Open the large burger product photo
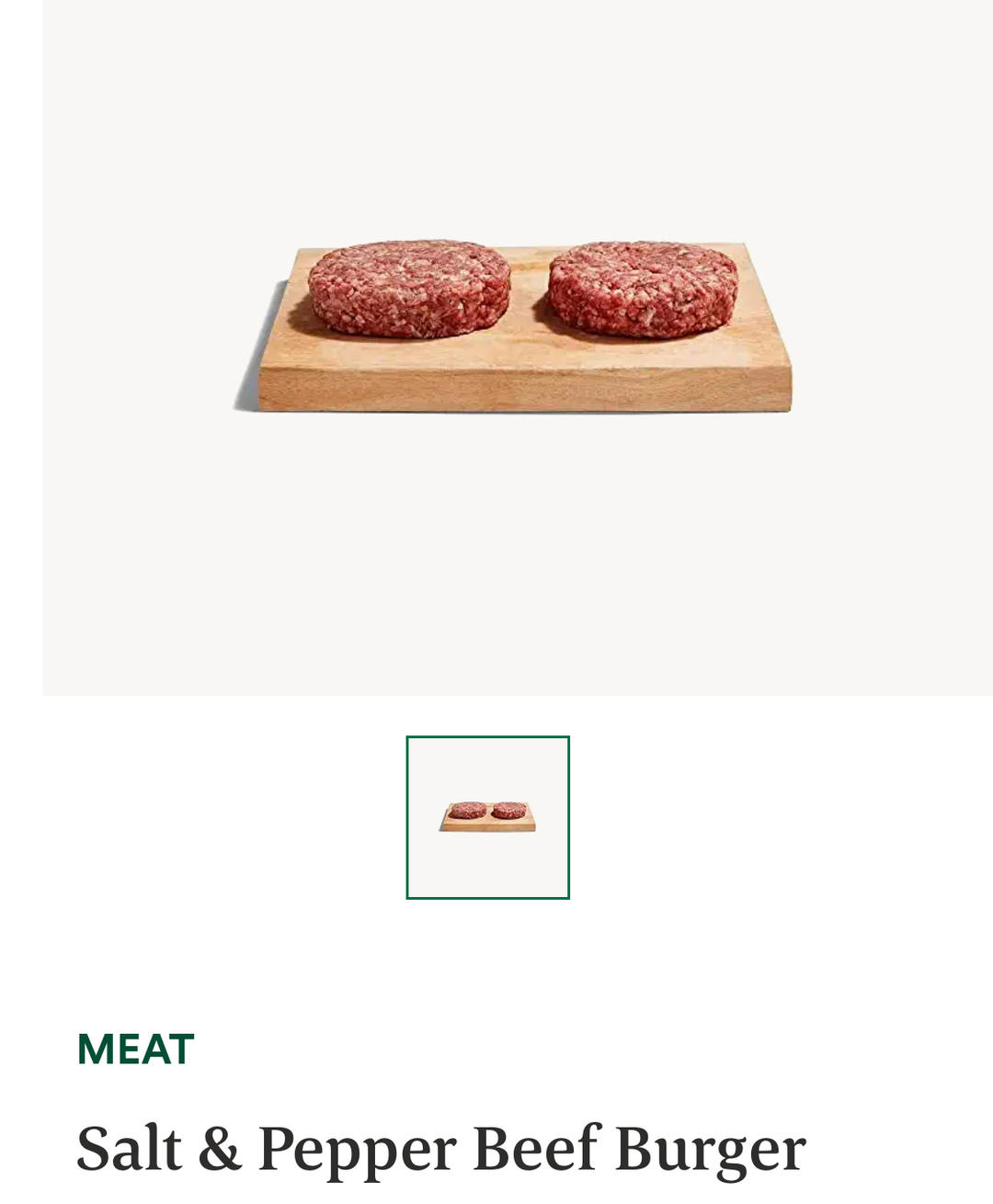The width and height of the screenshot is (993, 1204). click(518, 347)
